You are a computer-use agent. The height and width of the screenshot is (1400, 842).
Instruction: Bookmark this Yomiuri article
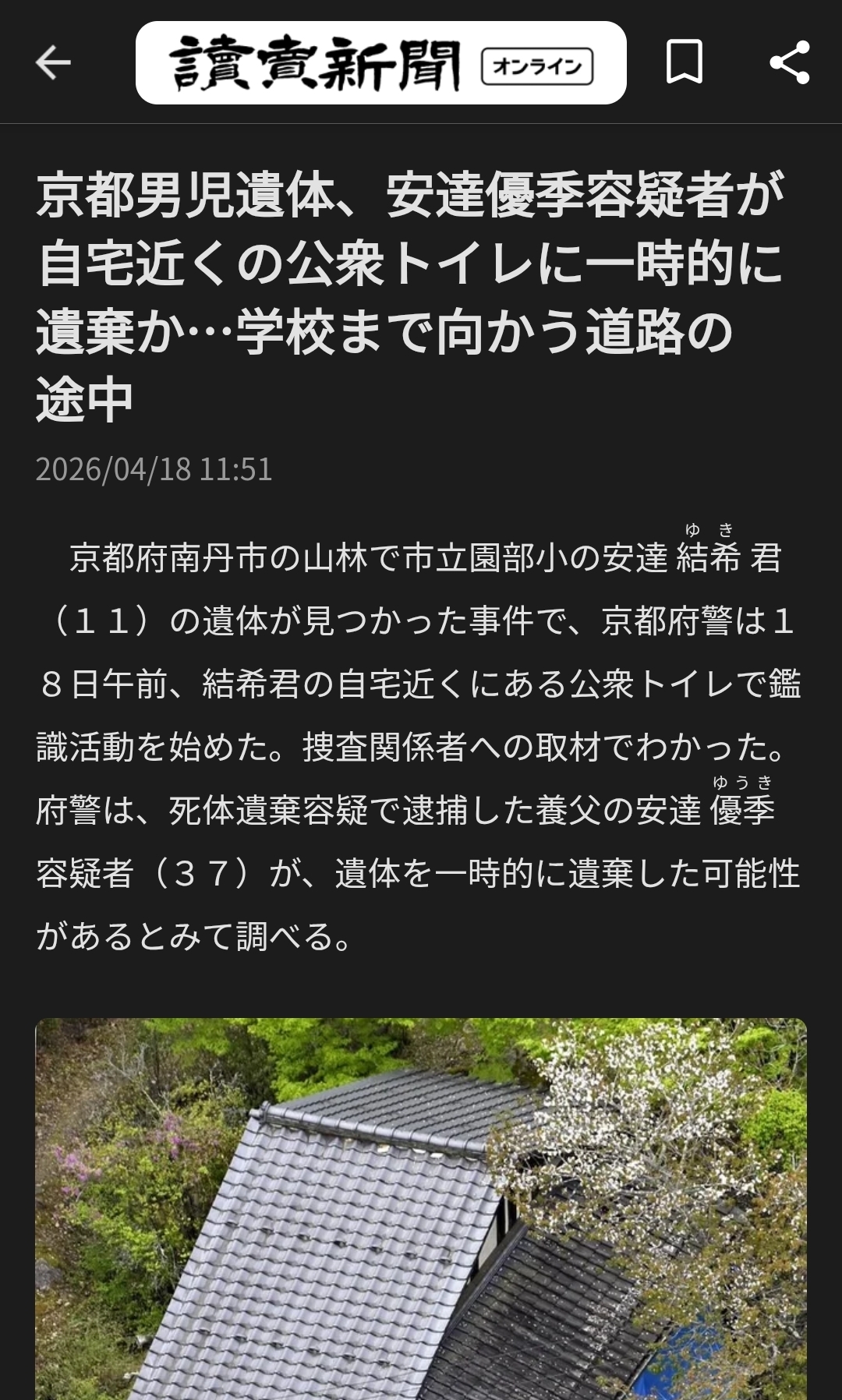click(684, 62)
